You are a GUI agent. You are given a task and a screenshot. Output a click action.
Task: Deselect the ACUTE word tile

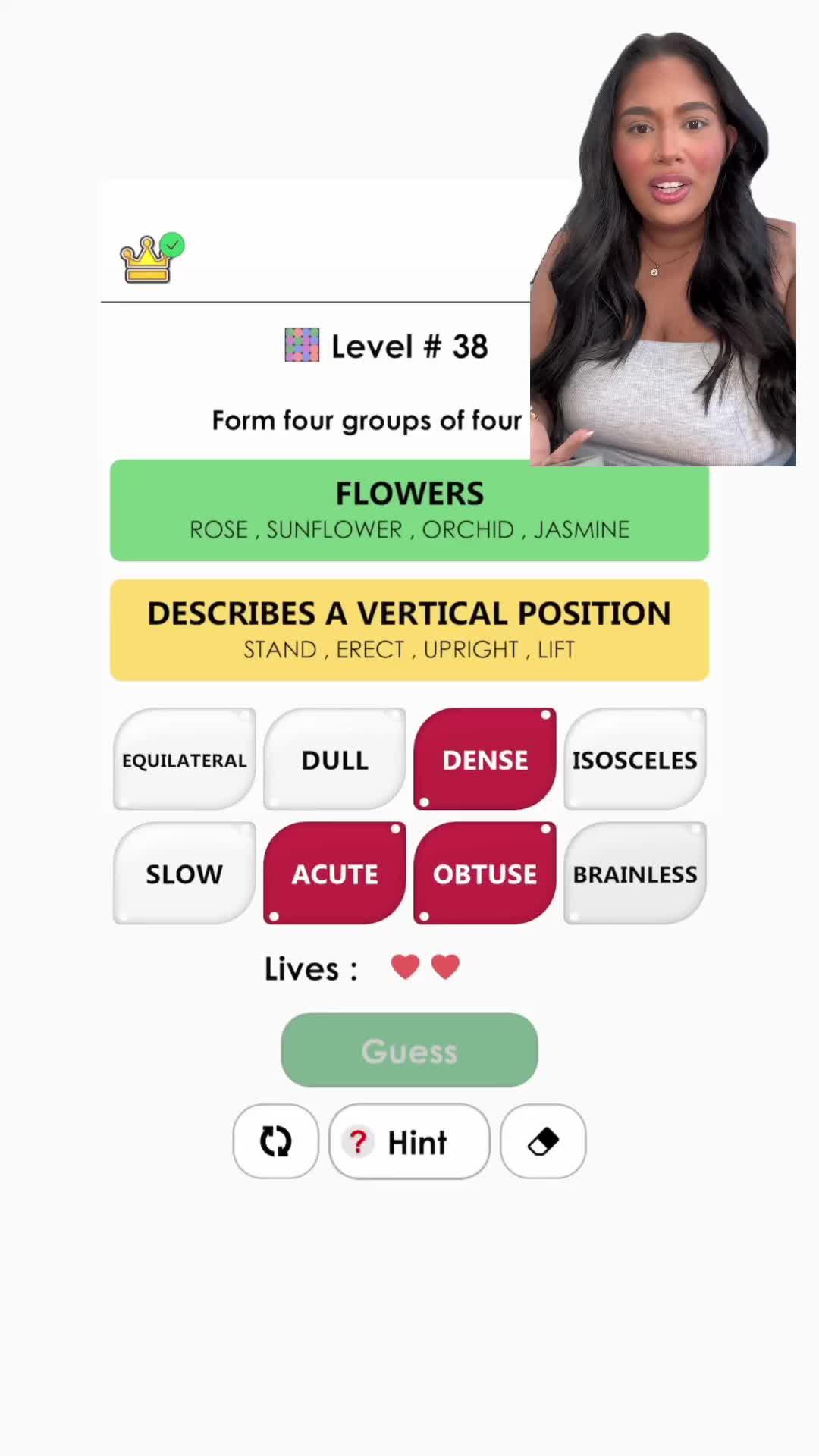pos(334,874)
